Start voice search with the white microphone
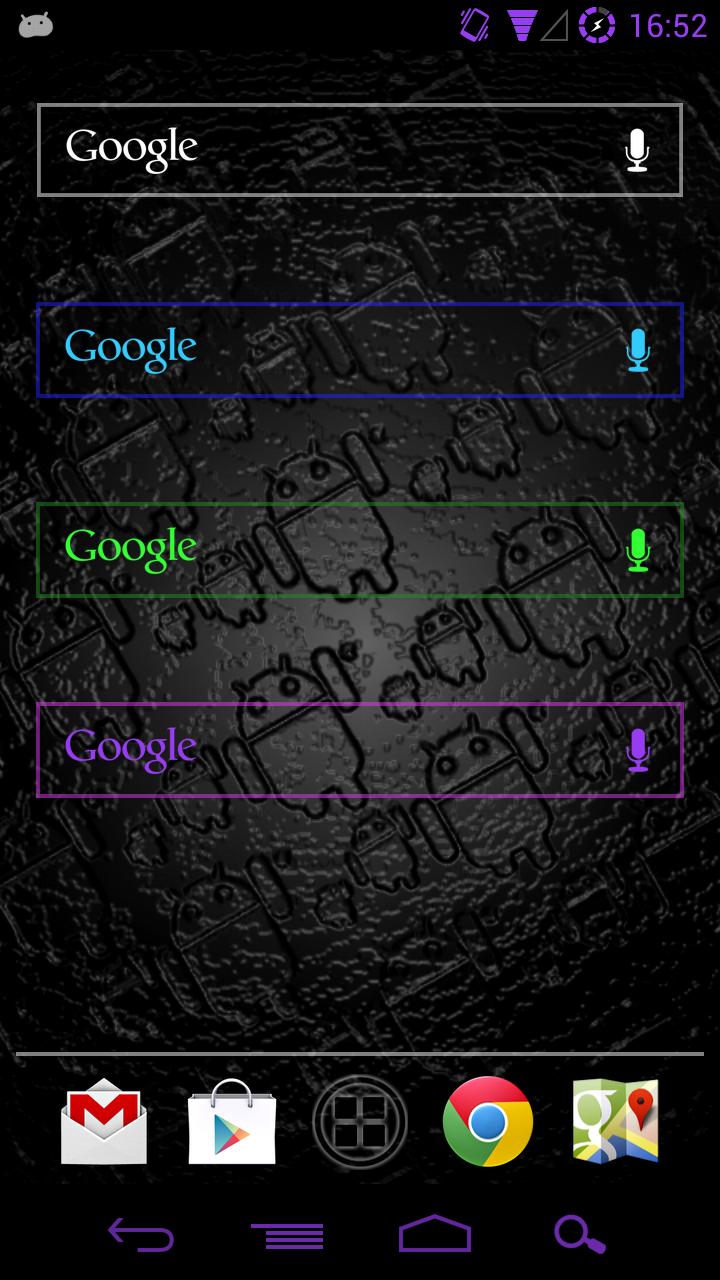This screenshot has height=1280, width=720. (x=637, y=151)
